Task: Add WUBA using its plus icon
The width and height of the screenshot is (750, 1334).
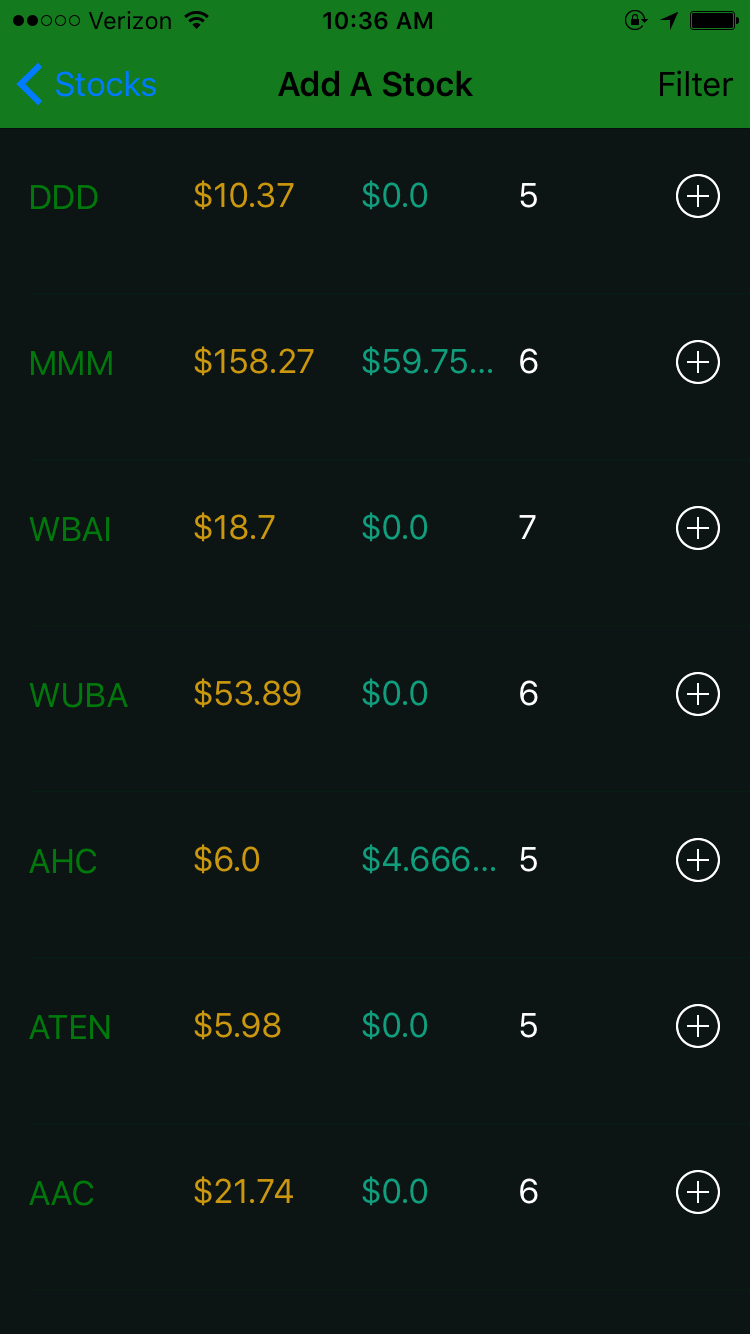Action: pos(698,694)
